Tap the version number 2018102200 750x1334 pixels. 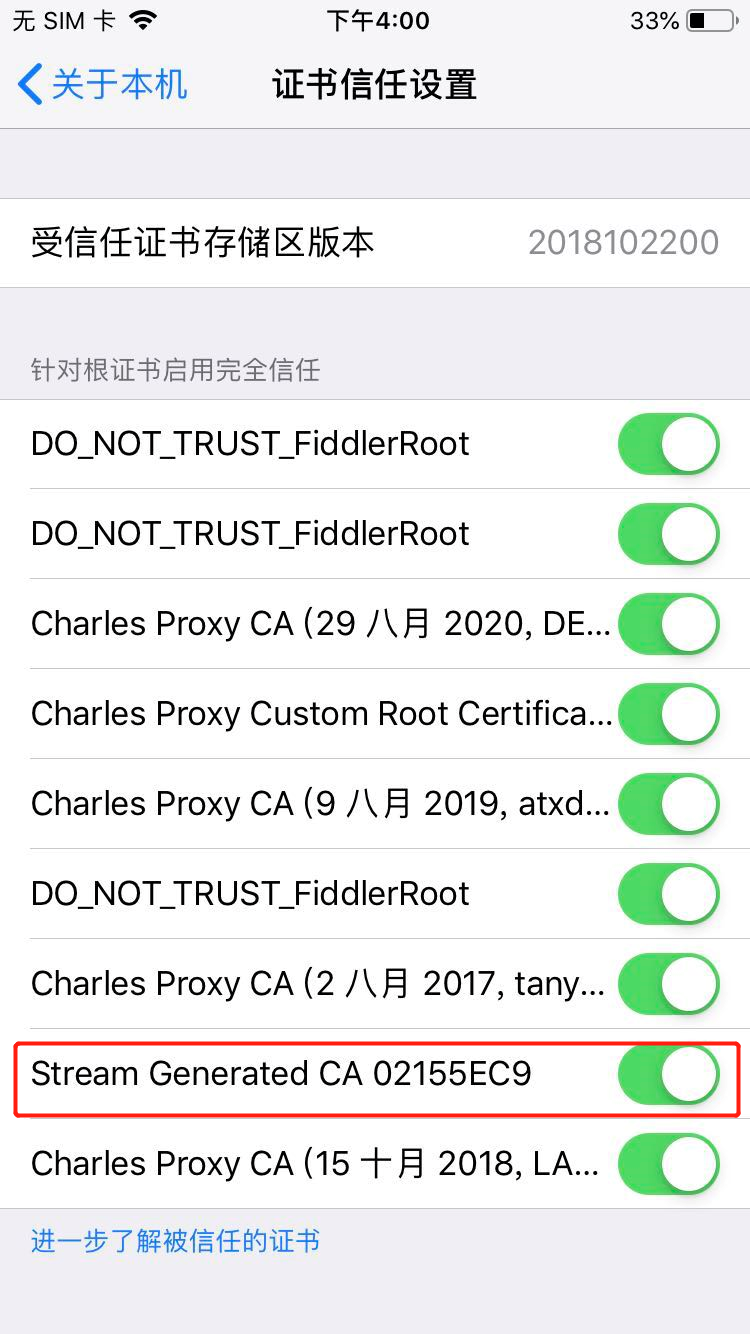point(620,242)
